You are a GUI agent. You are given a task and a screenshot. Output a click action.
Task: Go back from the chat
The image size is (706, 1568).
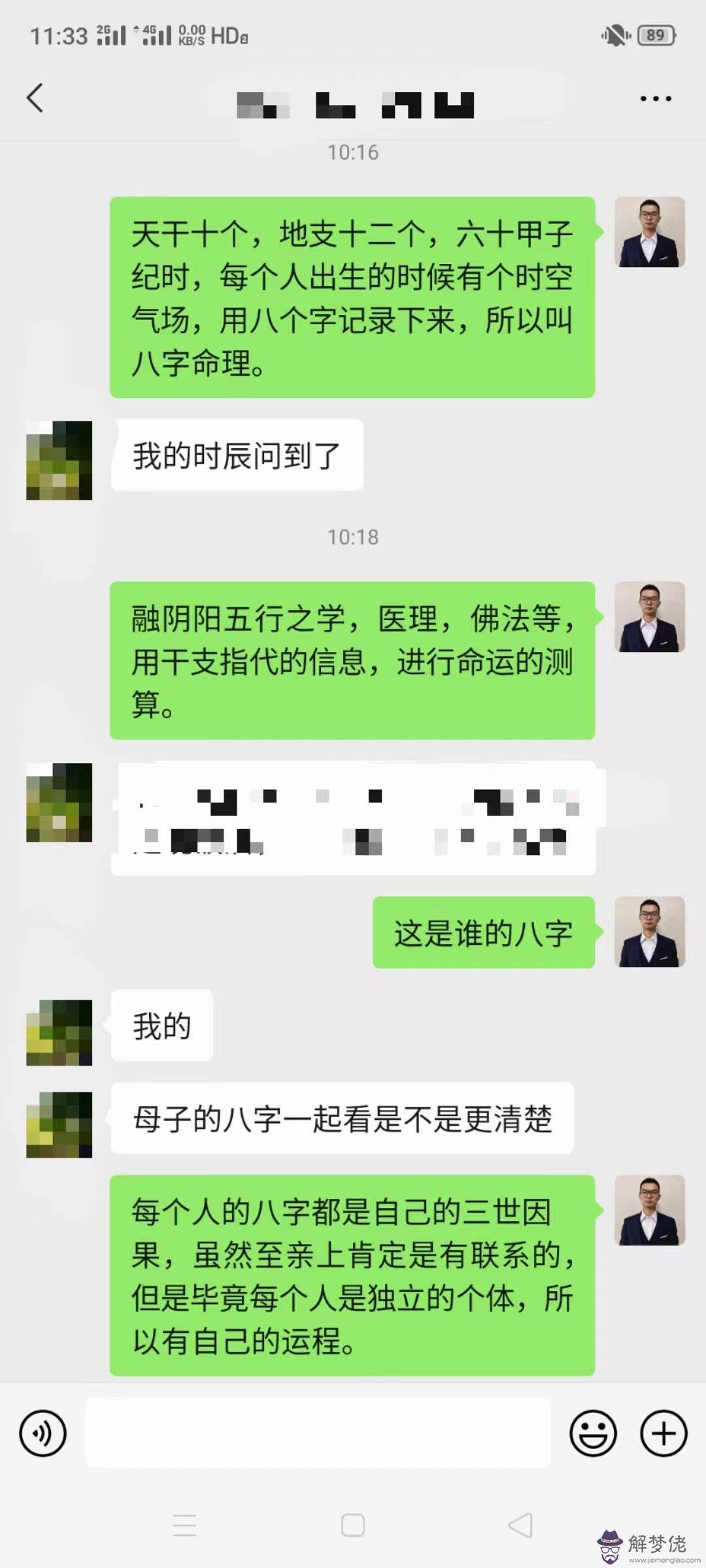click(x=35, y=99)
